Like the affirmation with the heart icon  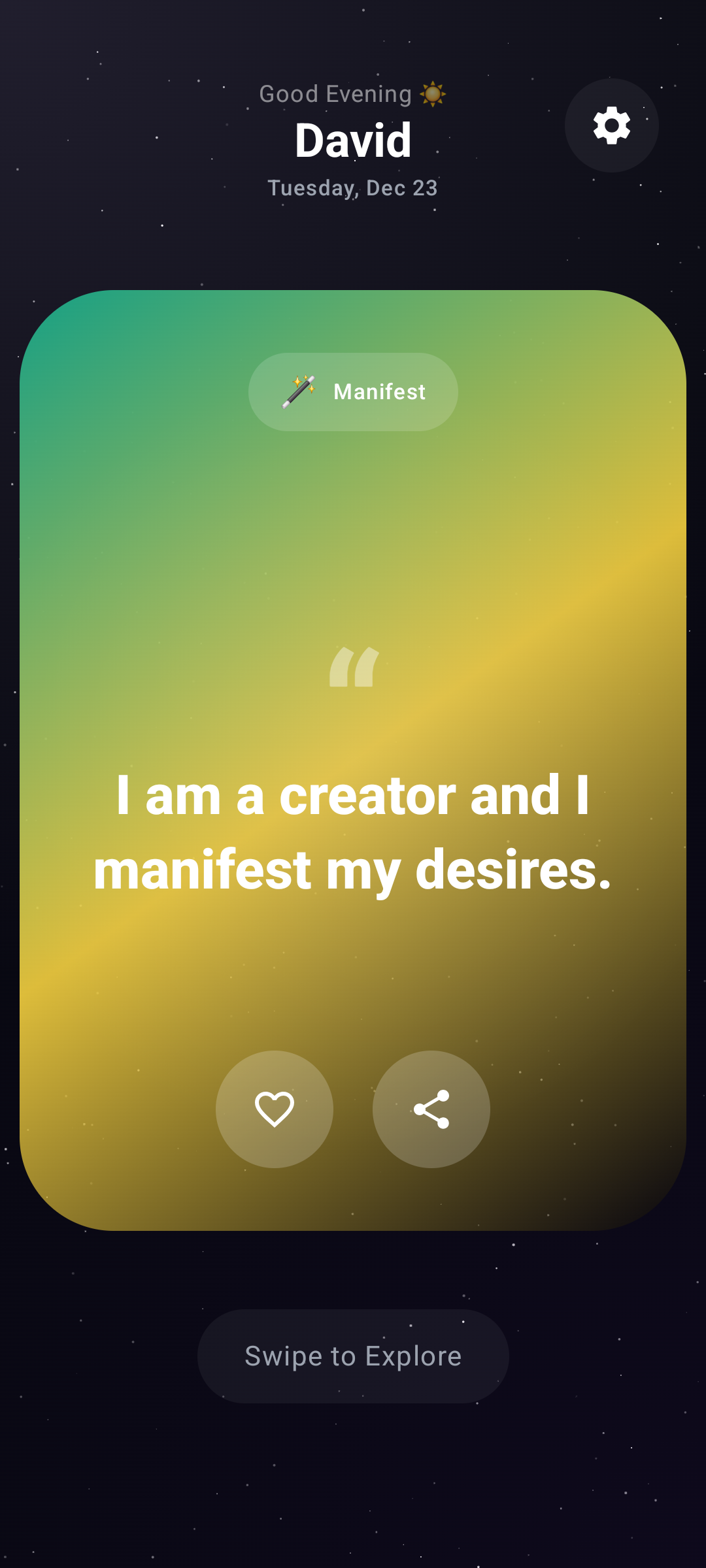(x=275, y=1109)
